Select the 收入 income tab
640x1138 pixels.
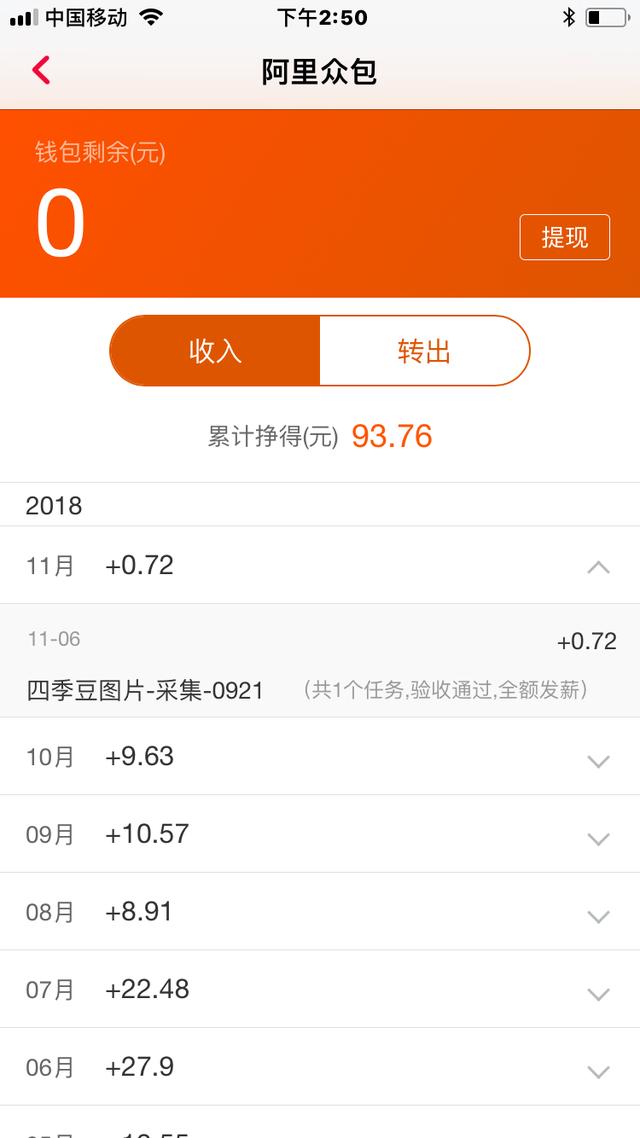[x=215, y=351]
